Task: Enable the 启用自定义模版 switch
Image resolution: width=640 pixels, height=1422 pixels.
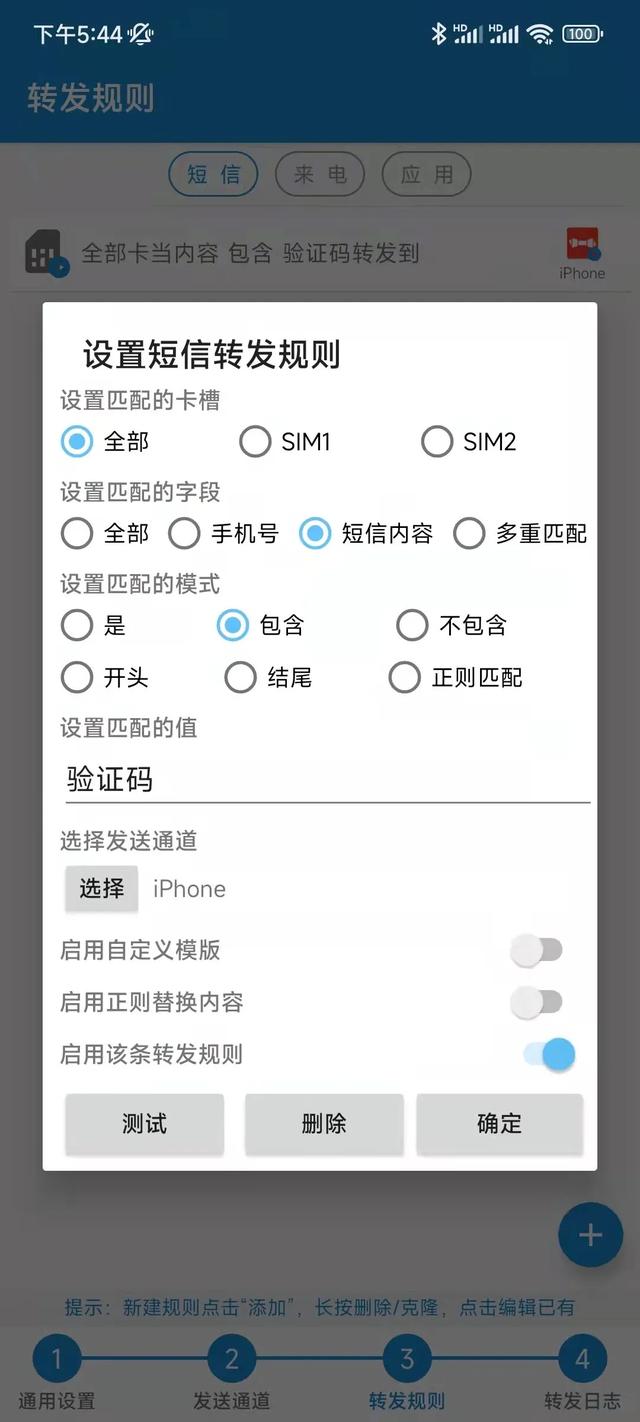Action: click(538, 950)
